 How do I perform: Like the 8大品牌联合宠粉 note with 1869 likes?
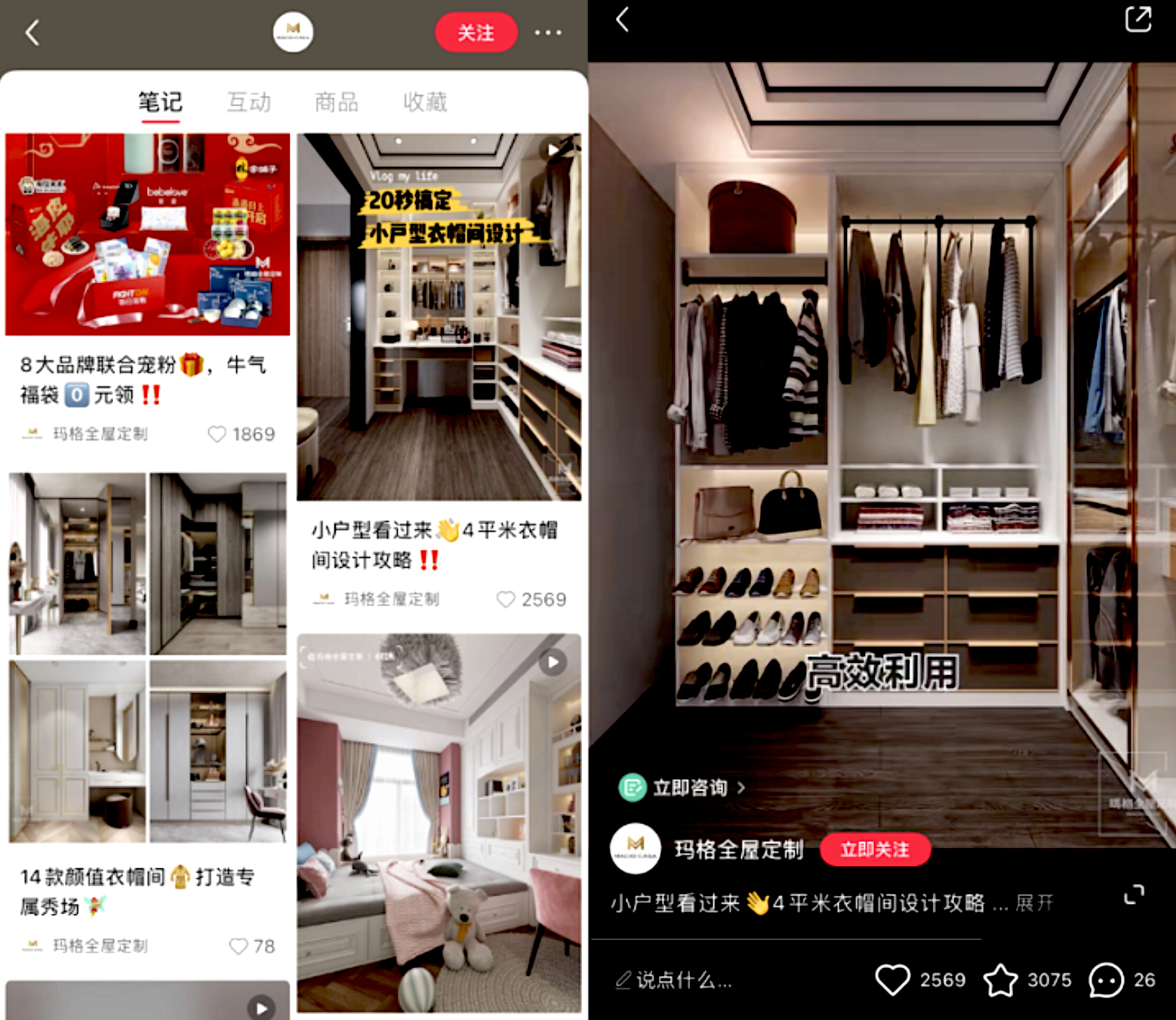click(217, 434)
